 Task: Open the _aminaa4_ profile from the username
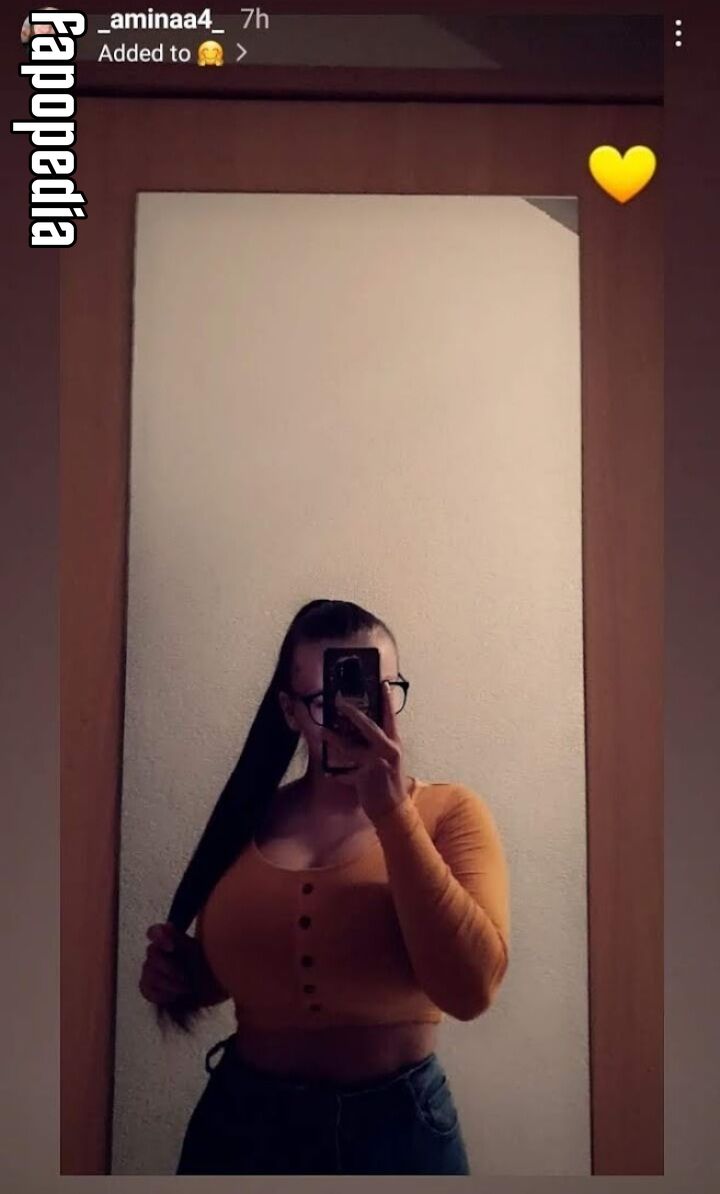tap(161, 21)
